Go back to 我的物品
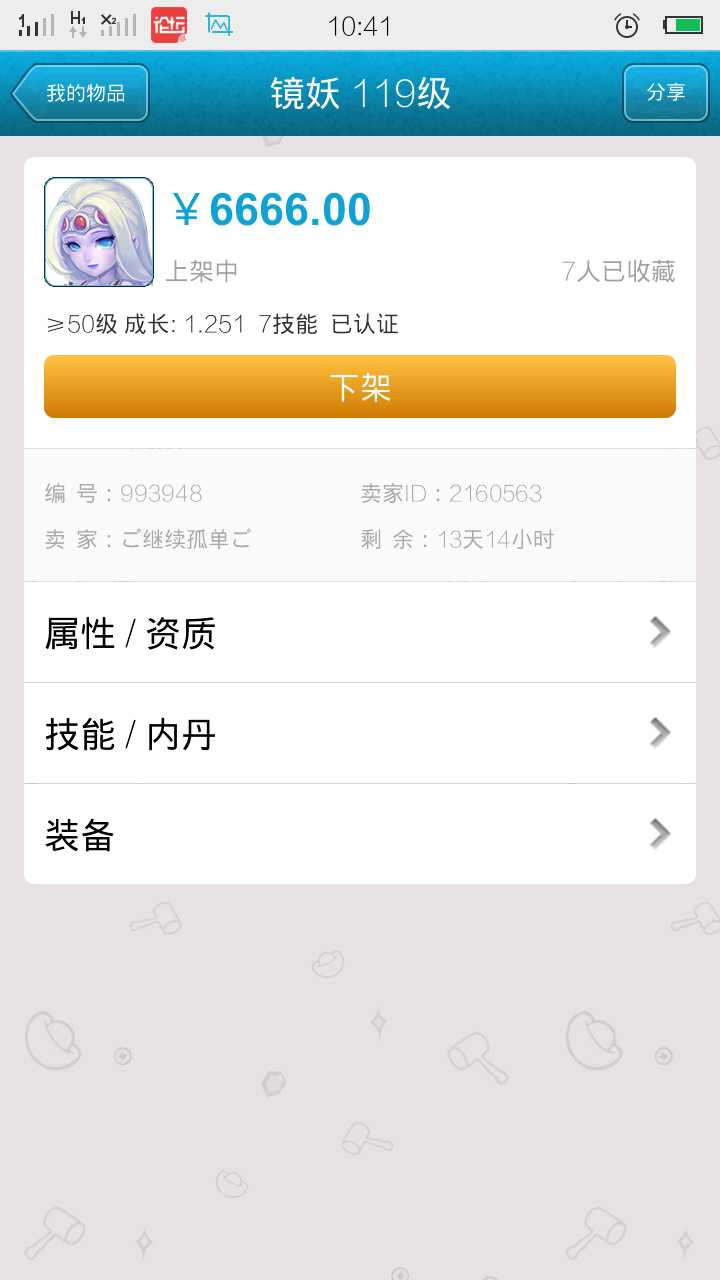This screenshot has height=1280, width=720. pyautogui.click(x=82, y=93)
